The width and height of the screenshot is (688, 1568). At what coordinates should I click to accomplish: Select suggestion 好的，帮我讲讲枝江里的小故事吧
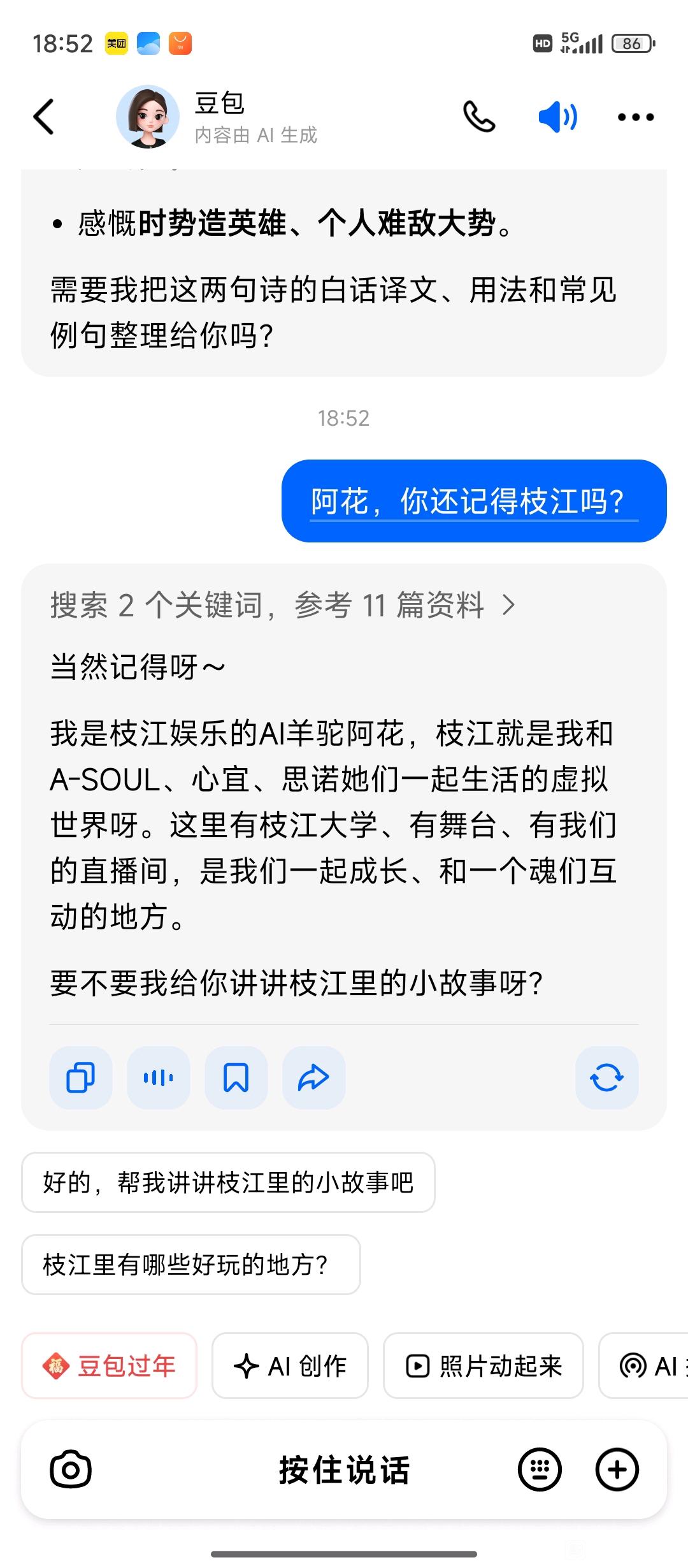pos(228,1182)
